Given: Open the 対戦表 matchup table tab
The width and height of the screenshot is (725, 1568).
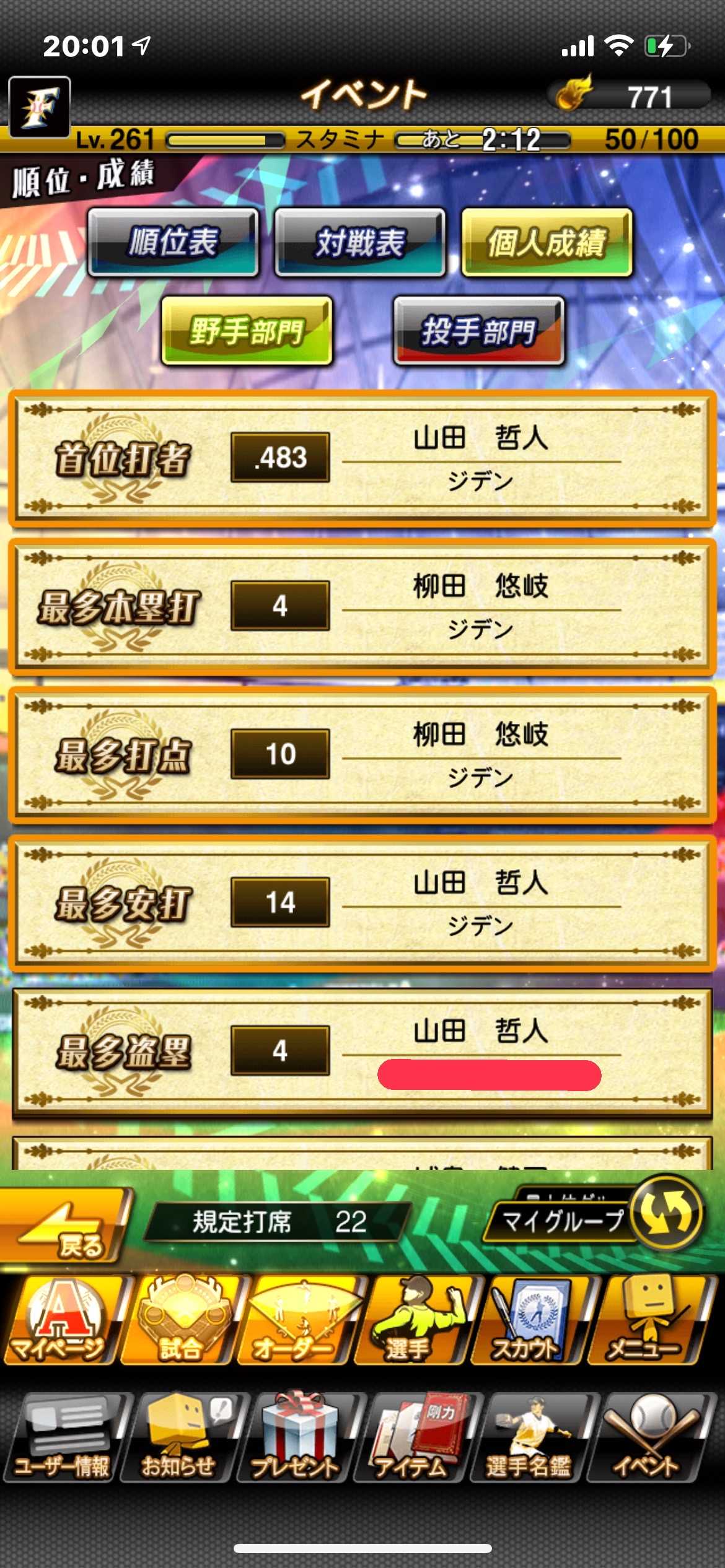Looking at the screenshot, I should (360, 242).
